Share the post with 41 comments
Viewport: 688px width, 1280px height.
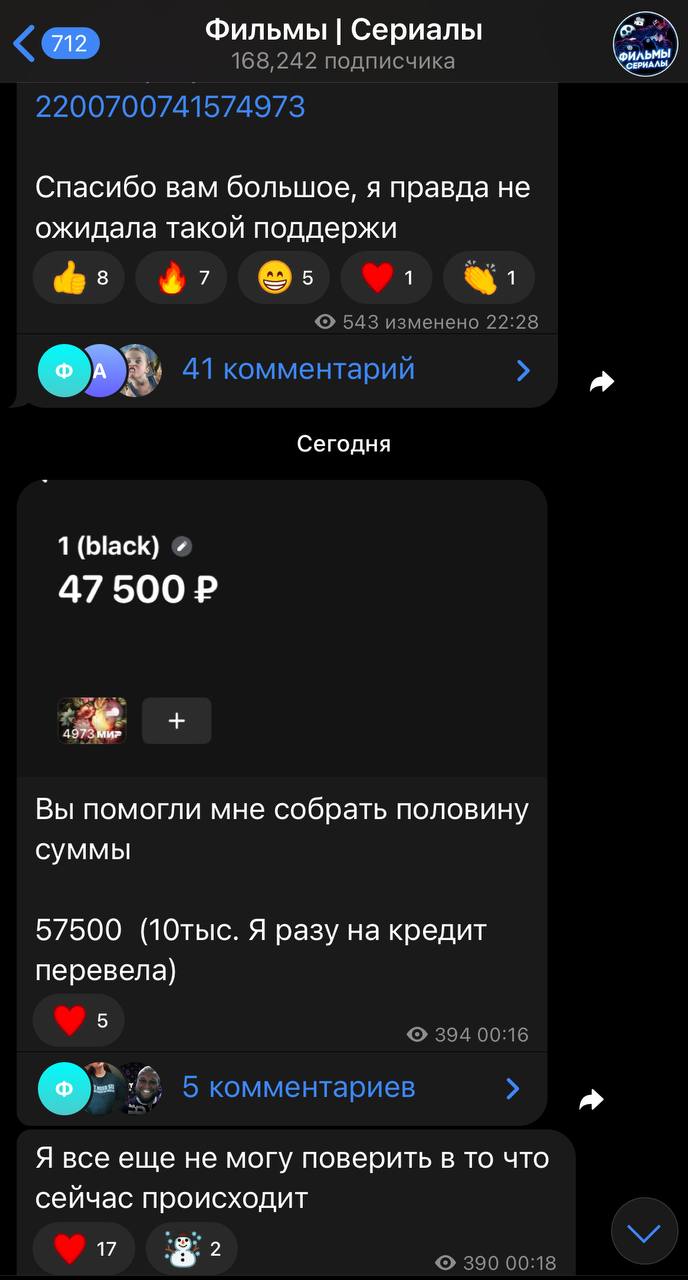[601, 381]
